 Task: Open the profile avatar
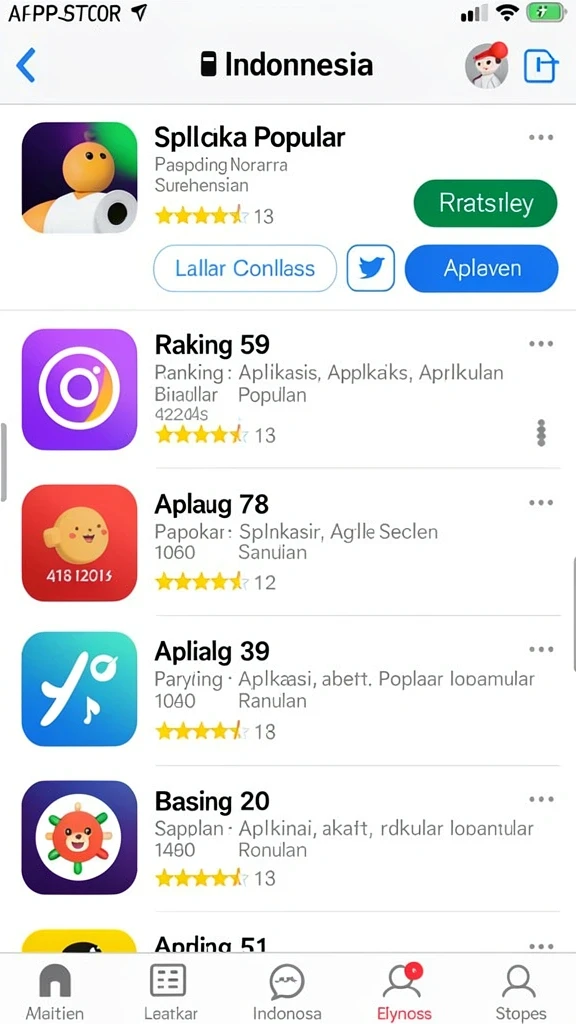pyautogui.click(x=487, y=65)
